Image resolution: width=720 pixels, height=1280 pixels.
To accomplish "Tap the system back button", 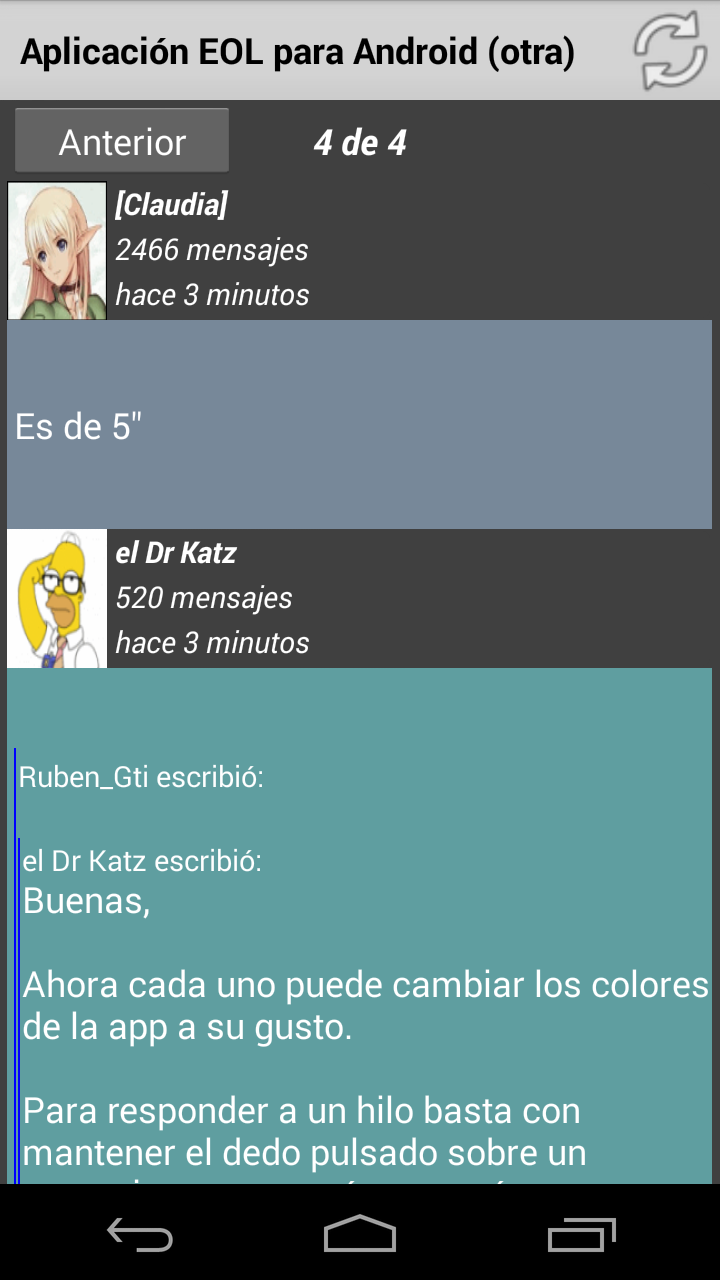I will coord(140,1234).
